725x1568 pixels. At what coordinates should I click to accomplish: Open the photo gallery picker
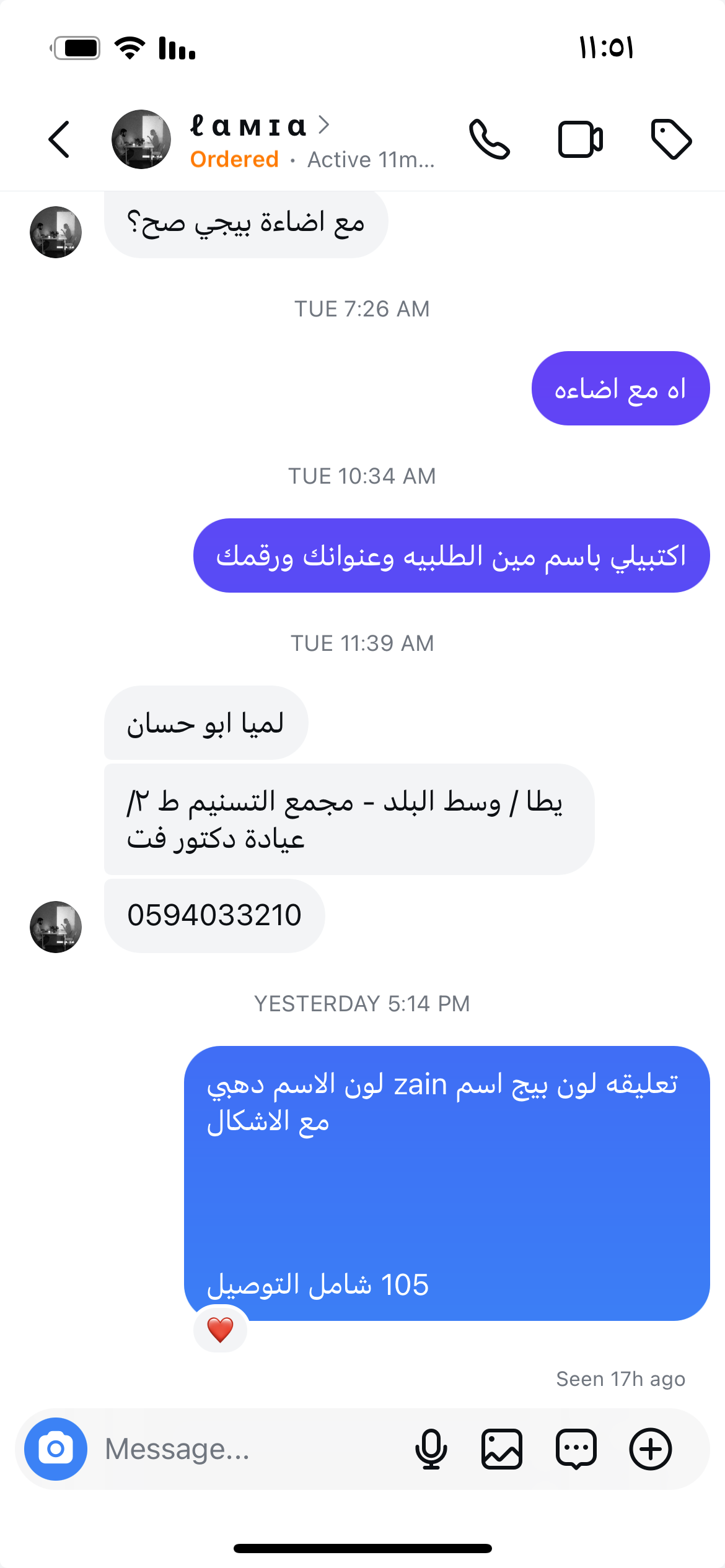click(502, 1449)
